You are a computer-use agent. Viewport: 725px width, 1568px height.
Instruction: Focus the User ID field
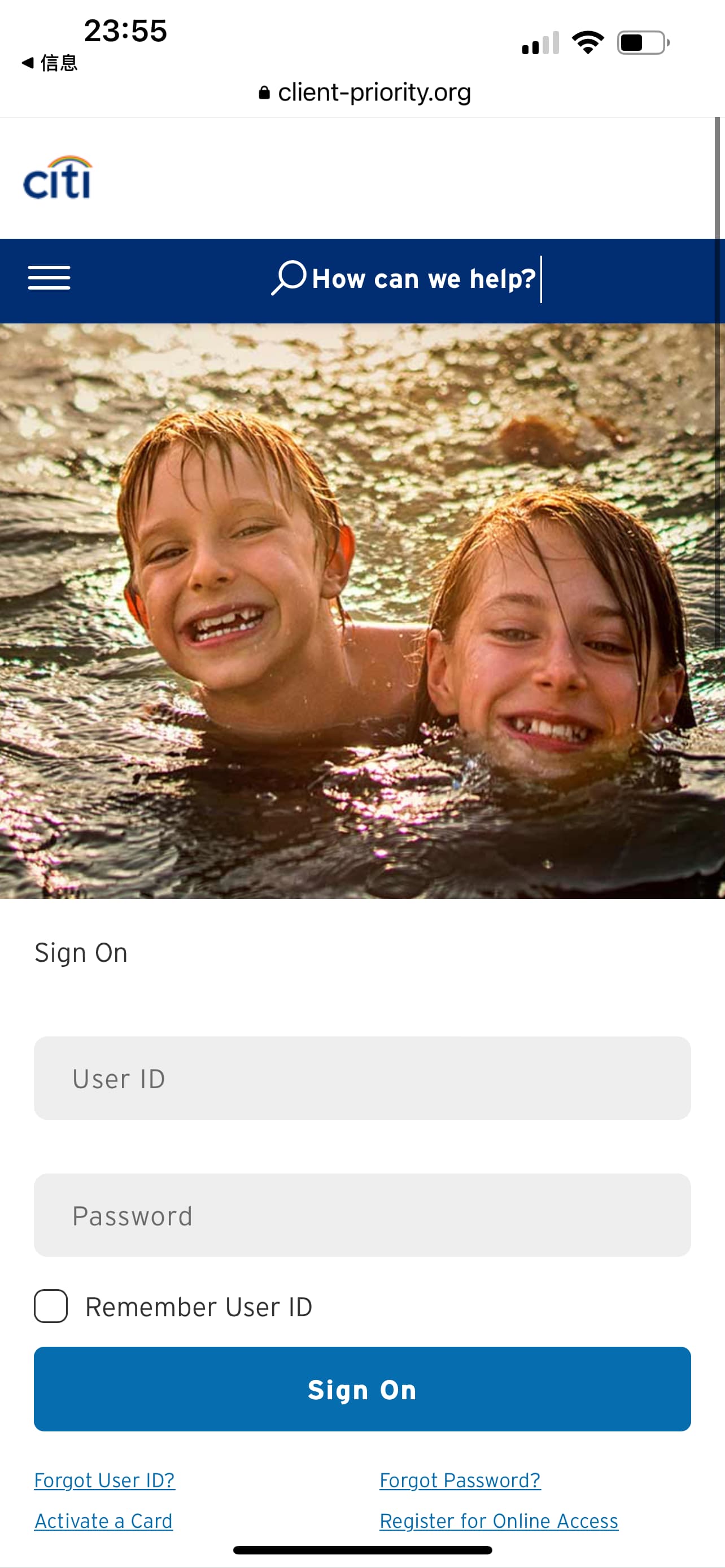362,1078
